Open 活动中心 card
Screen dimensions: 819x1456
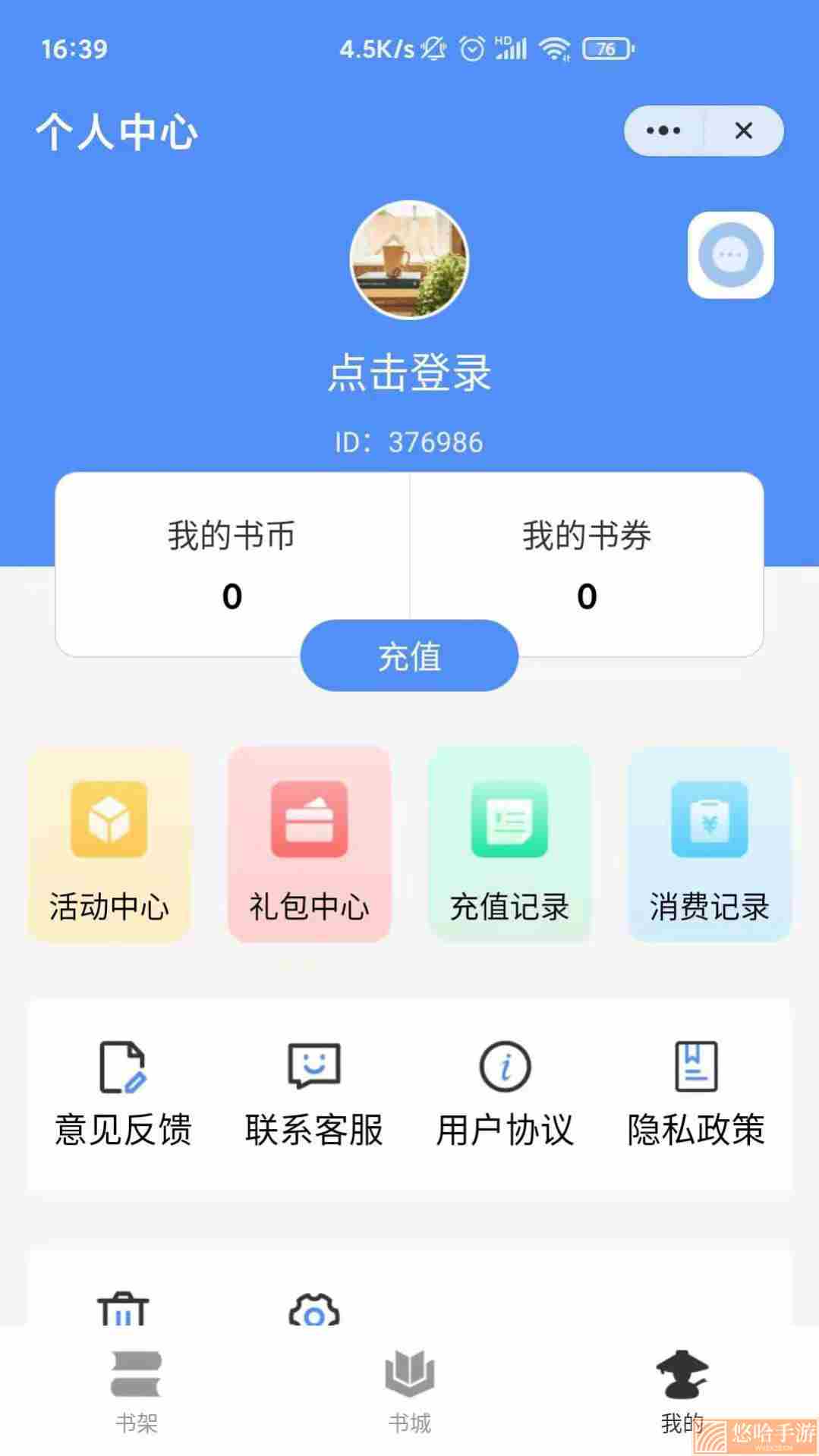pyautogui.click(x=109, y=844)
